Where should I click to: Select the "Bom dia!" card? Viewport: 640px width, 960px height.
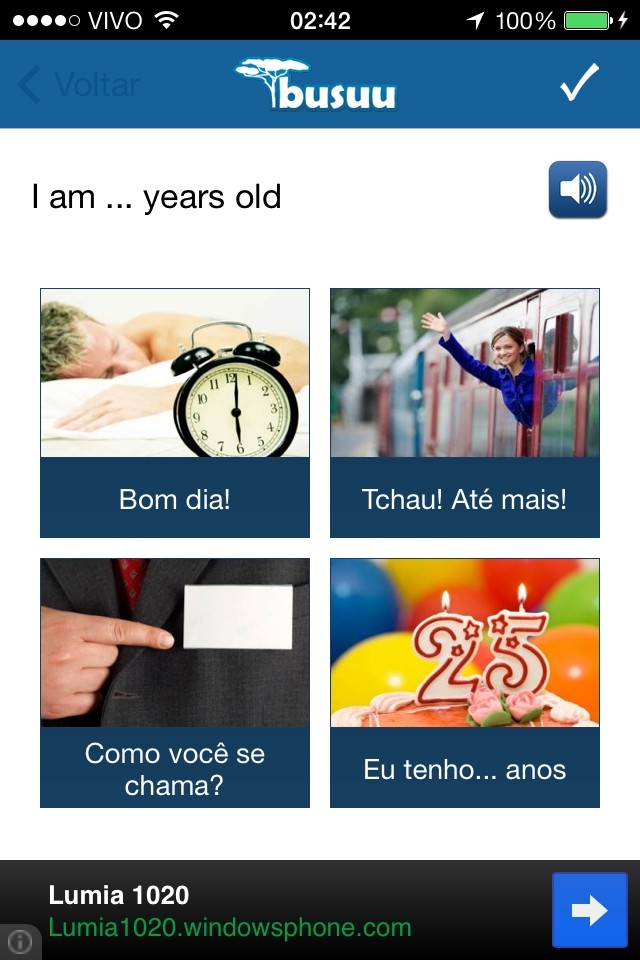click(x=175, y=413)
